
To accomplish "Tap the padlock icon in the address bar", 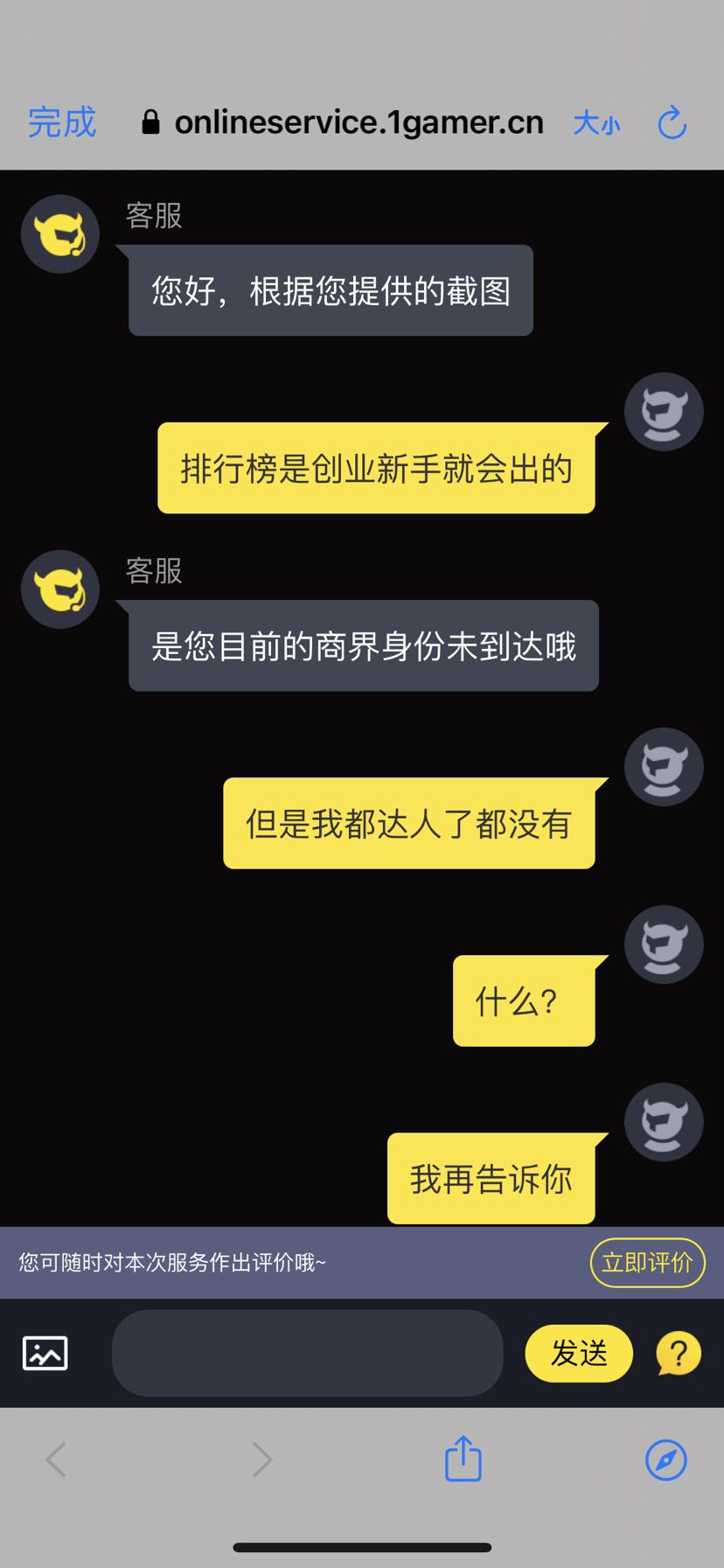I will pos(150,122).
